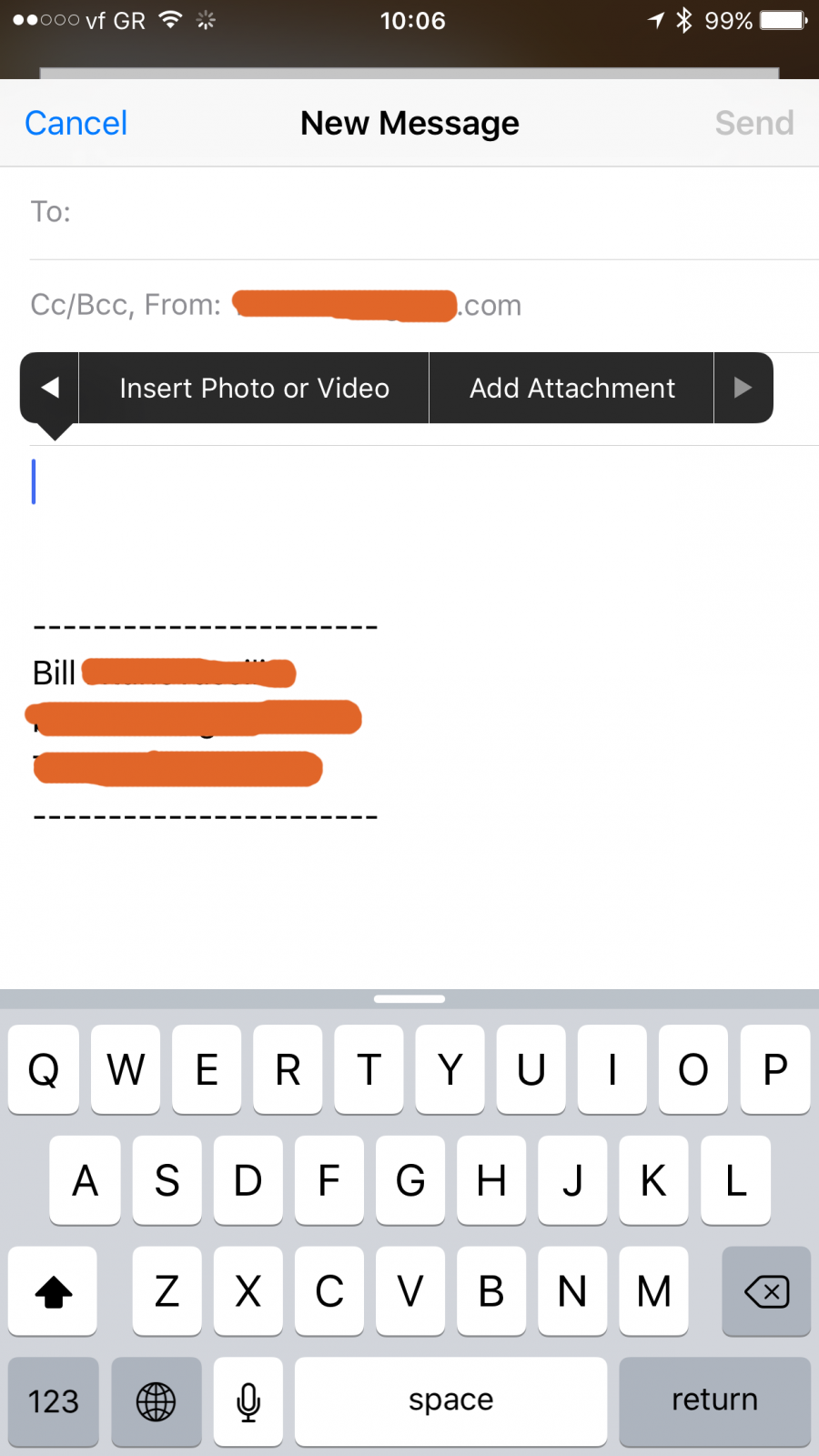
Task: Switch keyboard language with globe key
Action: (157, 1400)
